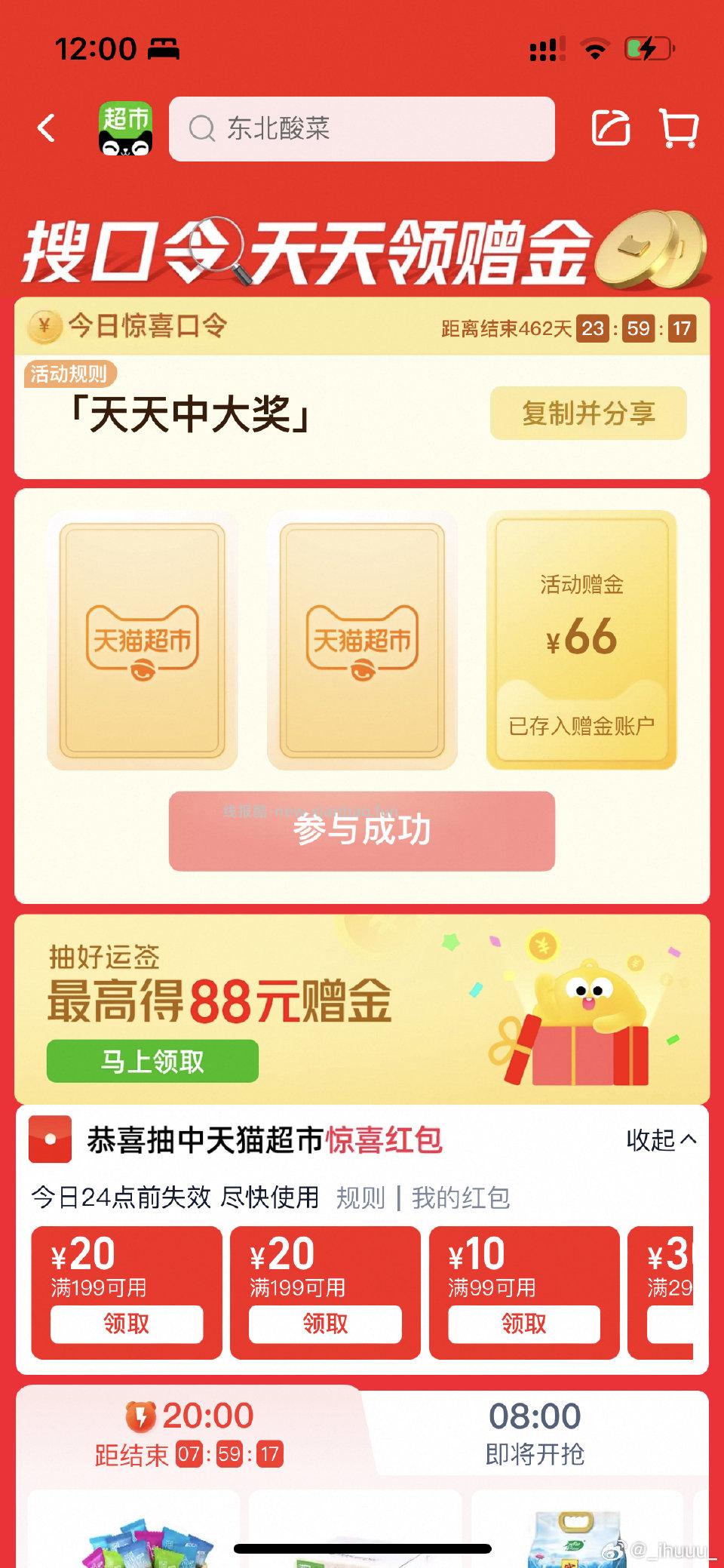Claim the ¥10 满99可用 coupon via 领取
The width and height of the screenshot is (724, 1568).
523,1325
